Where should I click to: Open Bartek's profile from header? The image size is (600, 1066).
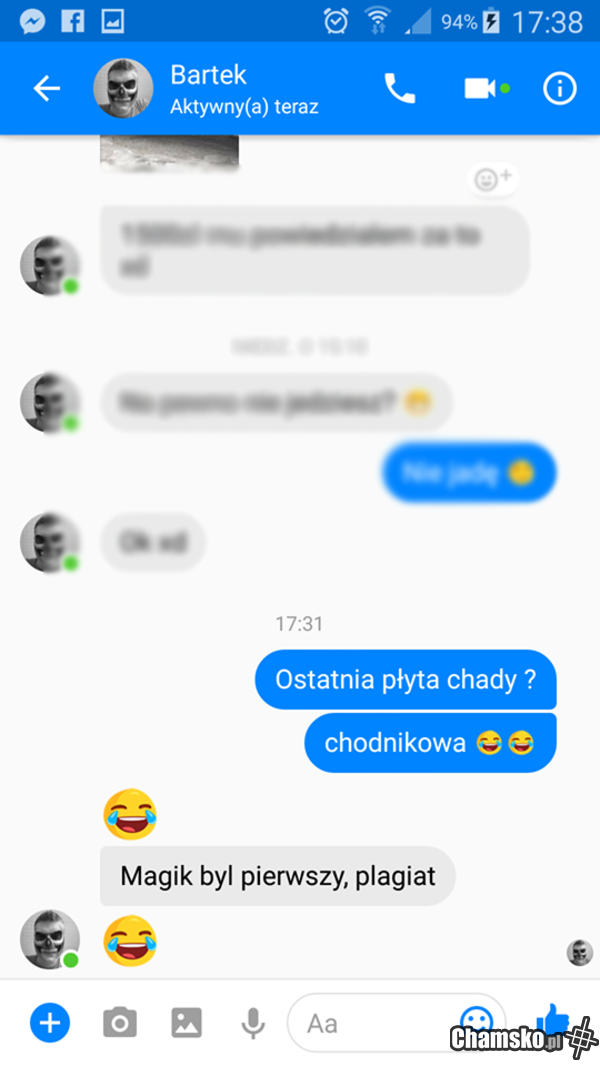click(x=208, y=88)
